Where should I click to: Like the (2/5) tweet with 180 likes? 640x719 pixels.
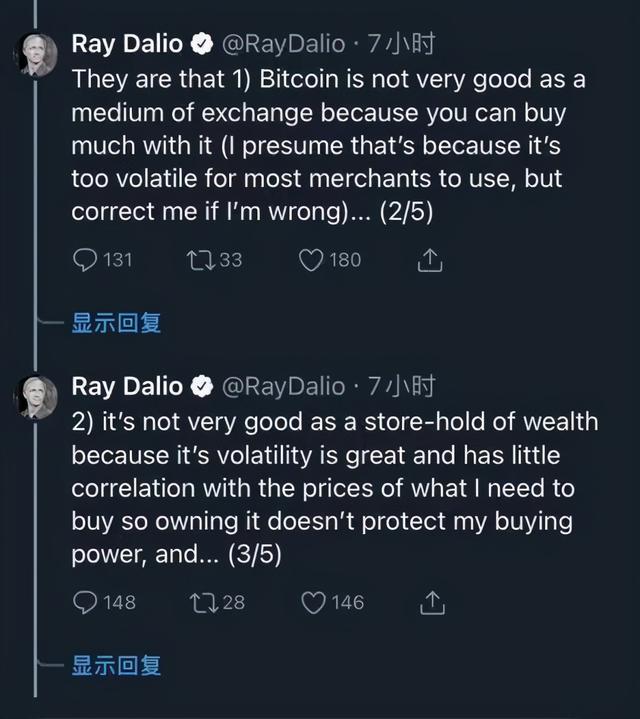312,260
